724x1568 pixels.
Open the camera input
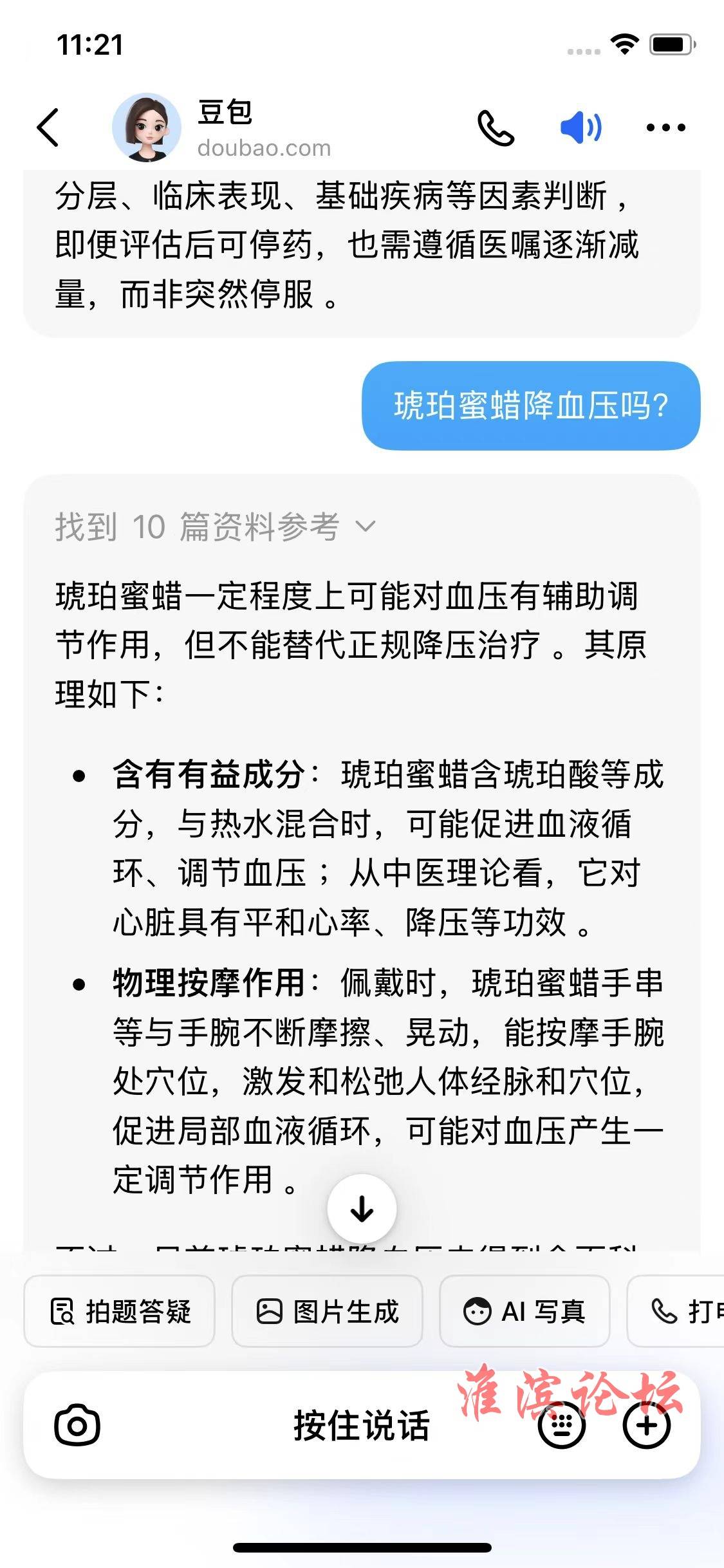(x=77, y=1426)
